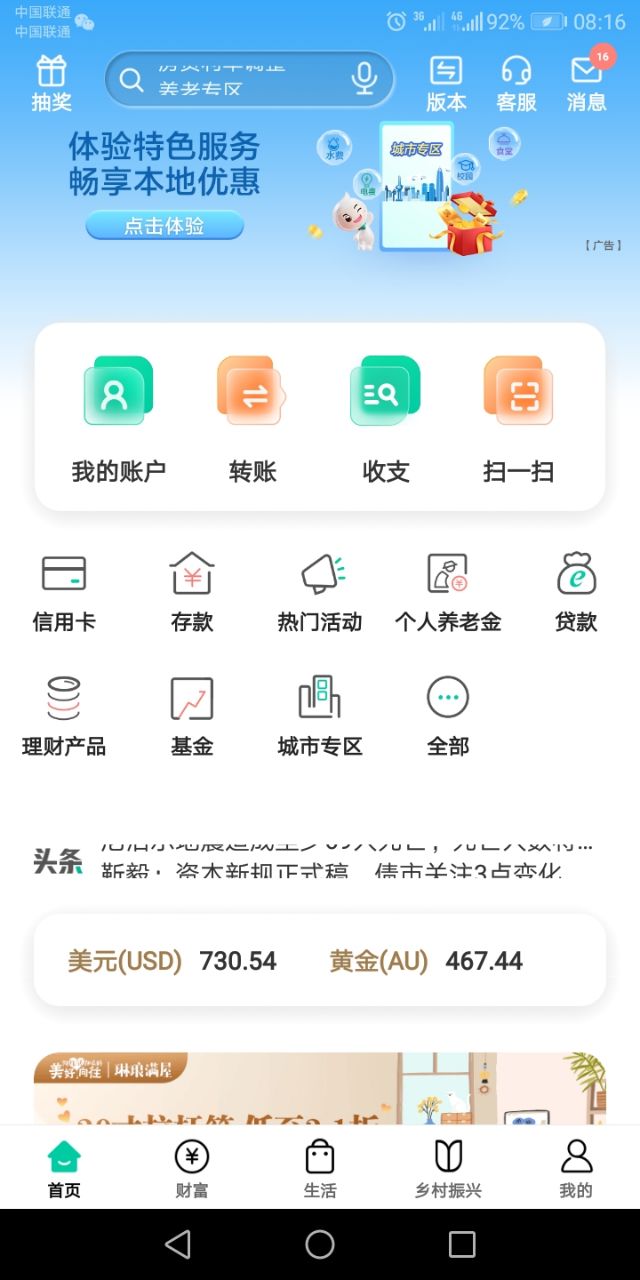Viewport: 640px width, 1280px height.
Task: Start voice search with the microphone
Action: click(x=364, y=79)
